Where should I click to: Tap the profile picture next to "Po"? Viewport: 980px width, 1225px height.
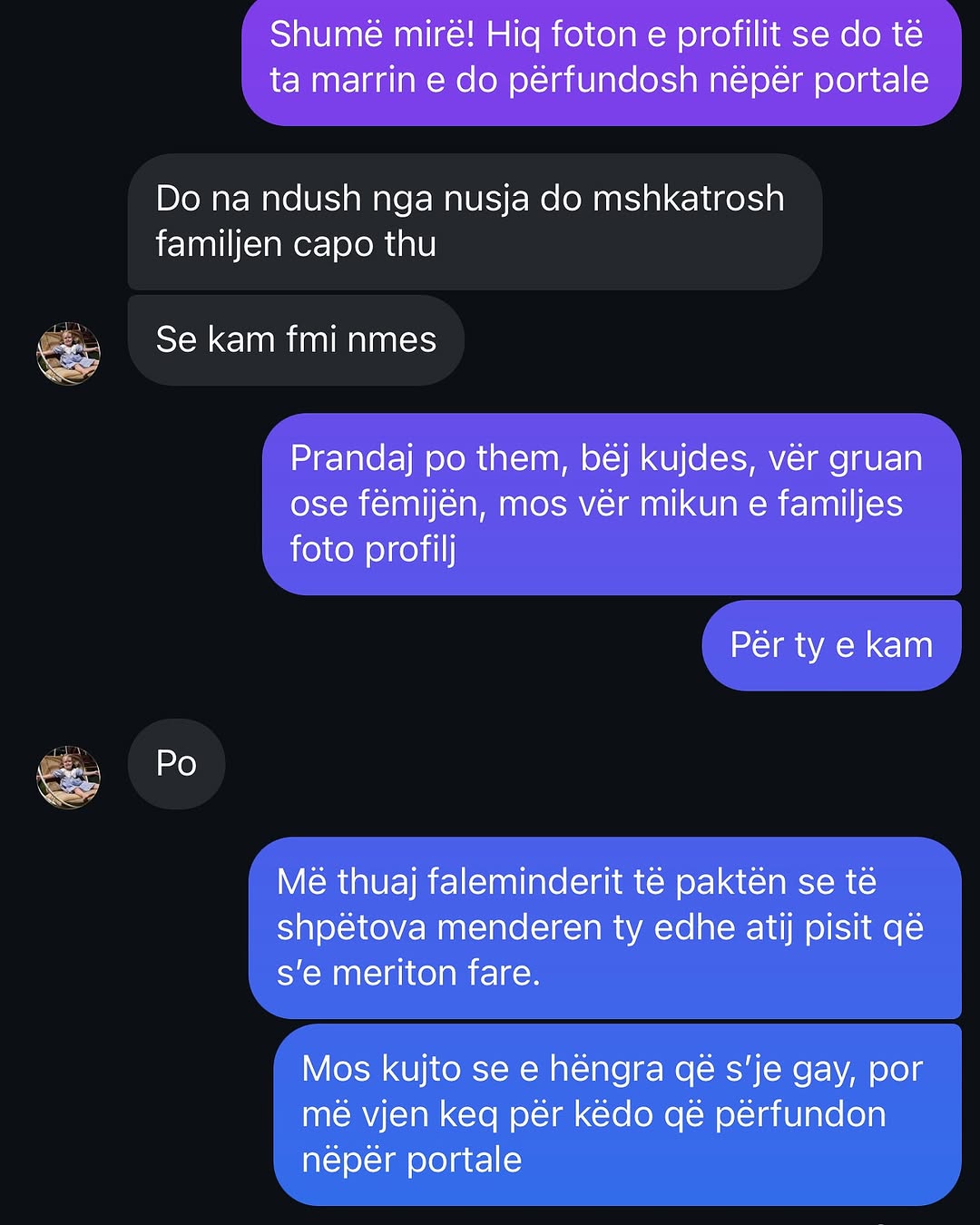pyautogui.click(x=68, y=778)
